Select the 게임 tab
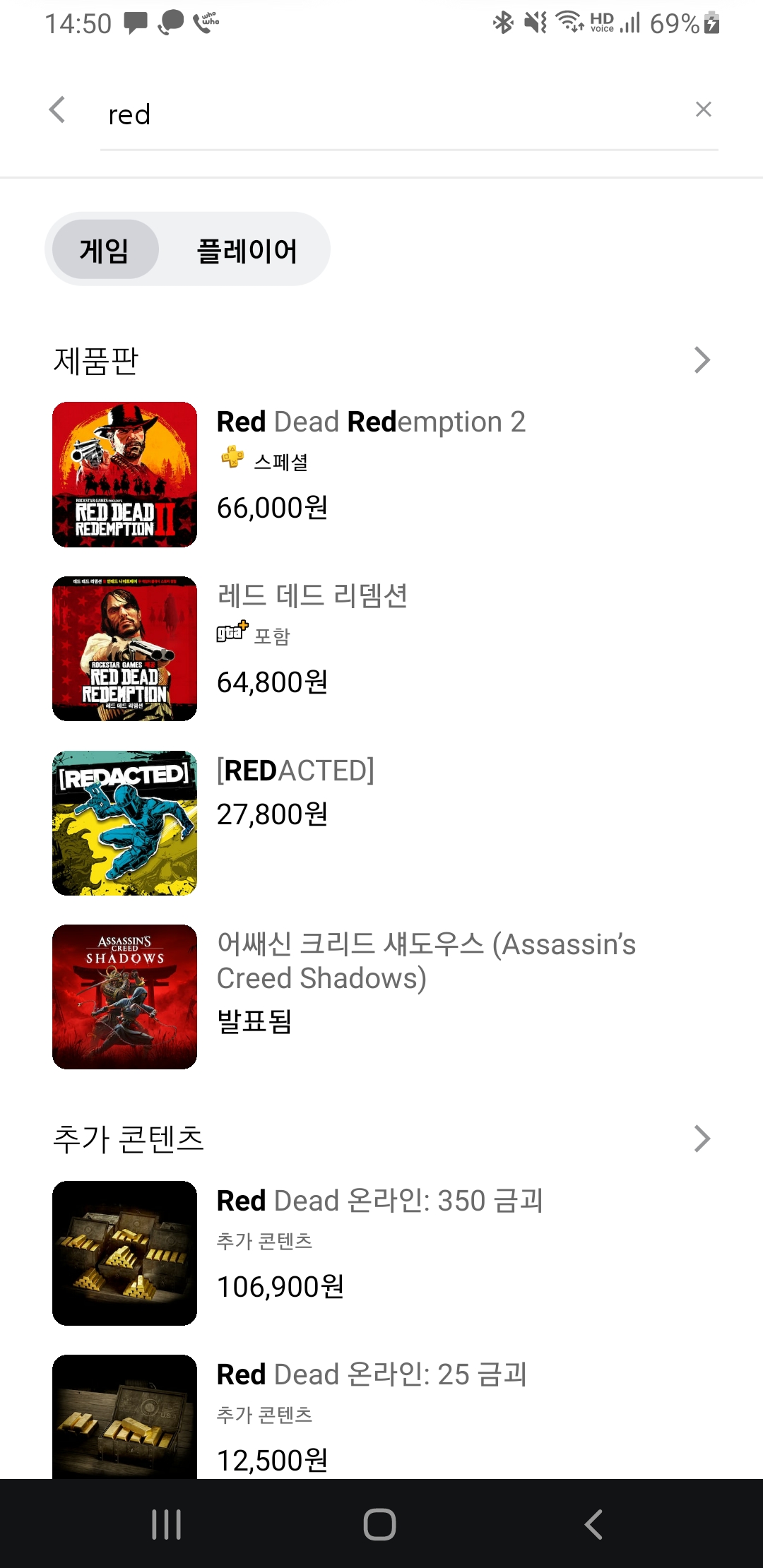 (x=105, y=249)
